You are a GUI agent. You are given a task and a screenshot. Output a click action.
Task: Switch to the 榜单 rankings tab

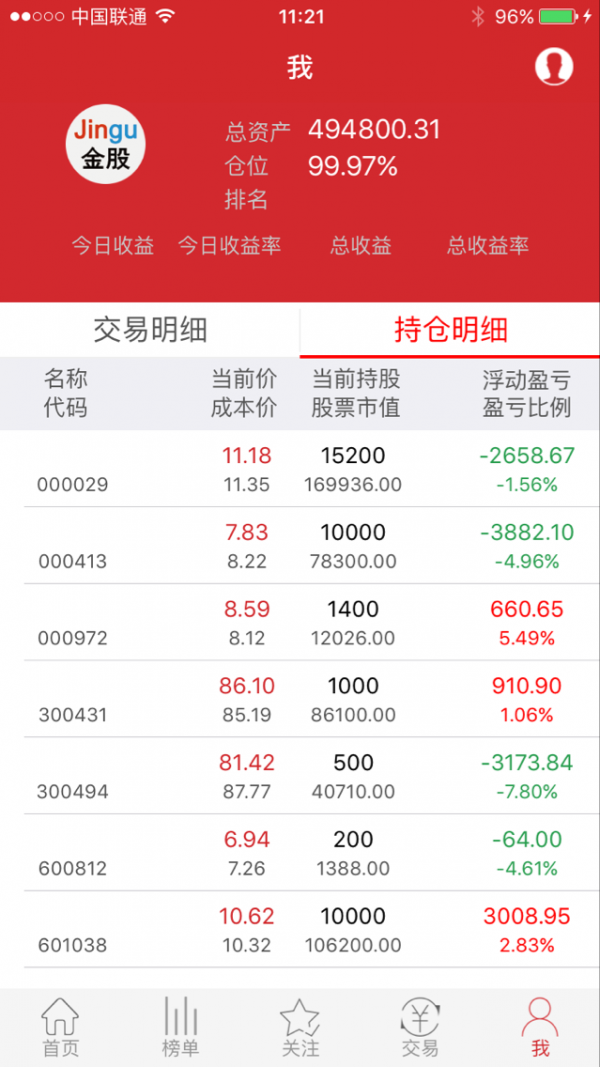point(180,1028)
